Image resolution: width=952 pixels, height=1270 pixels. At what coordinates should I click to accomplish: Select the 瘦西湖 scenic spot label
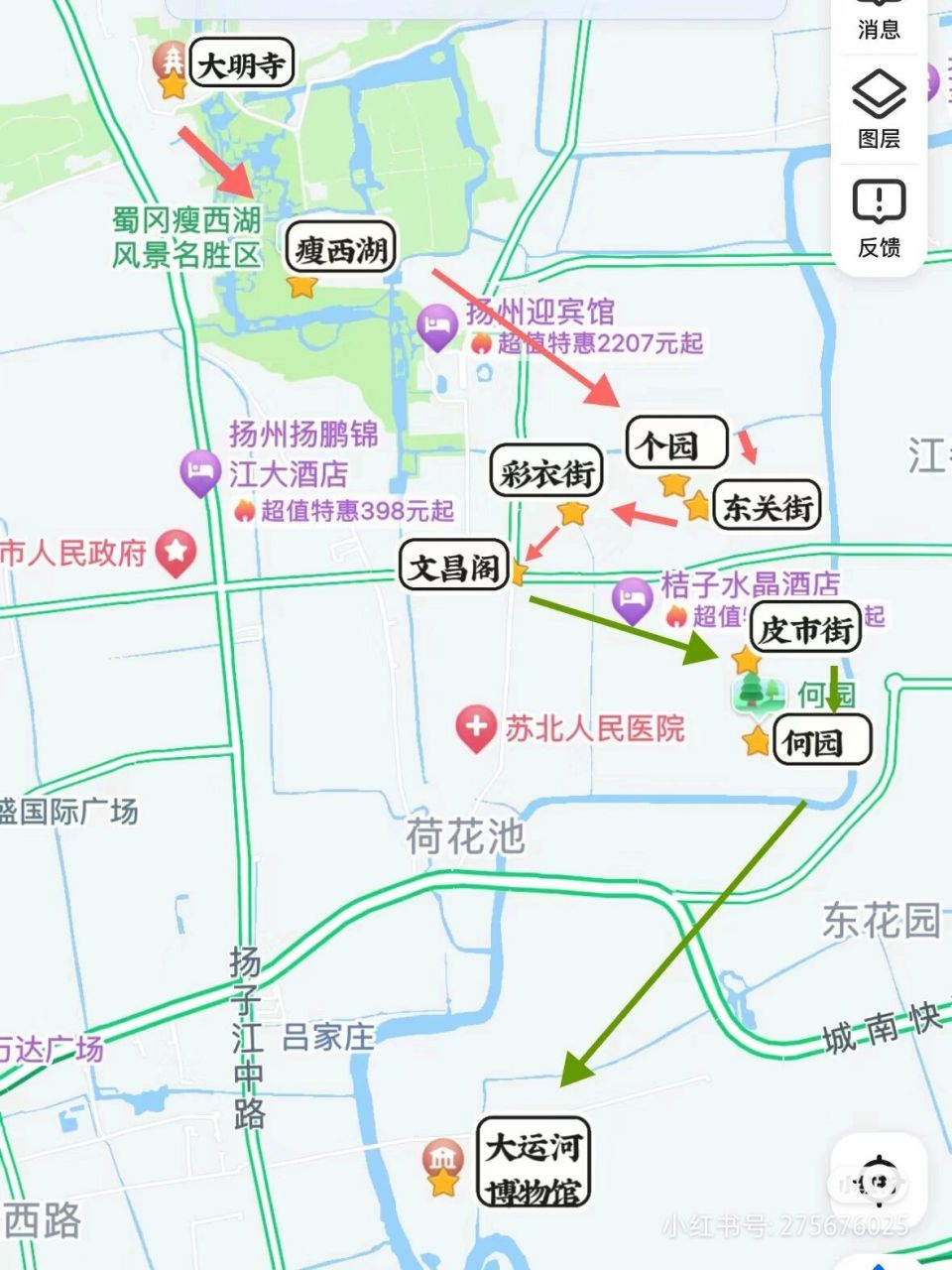(341, 248)
